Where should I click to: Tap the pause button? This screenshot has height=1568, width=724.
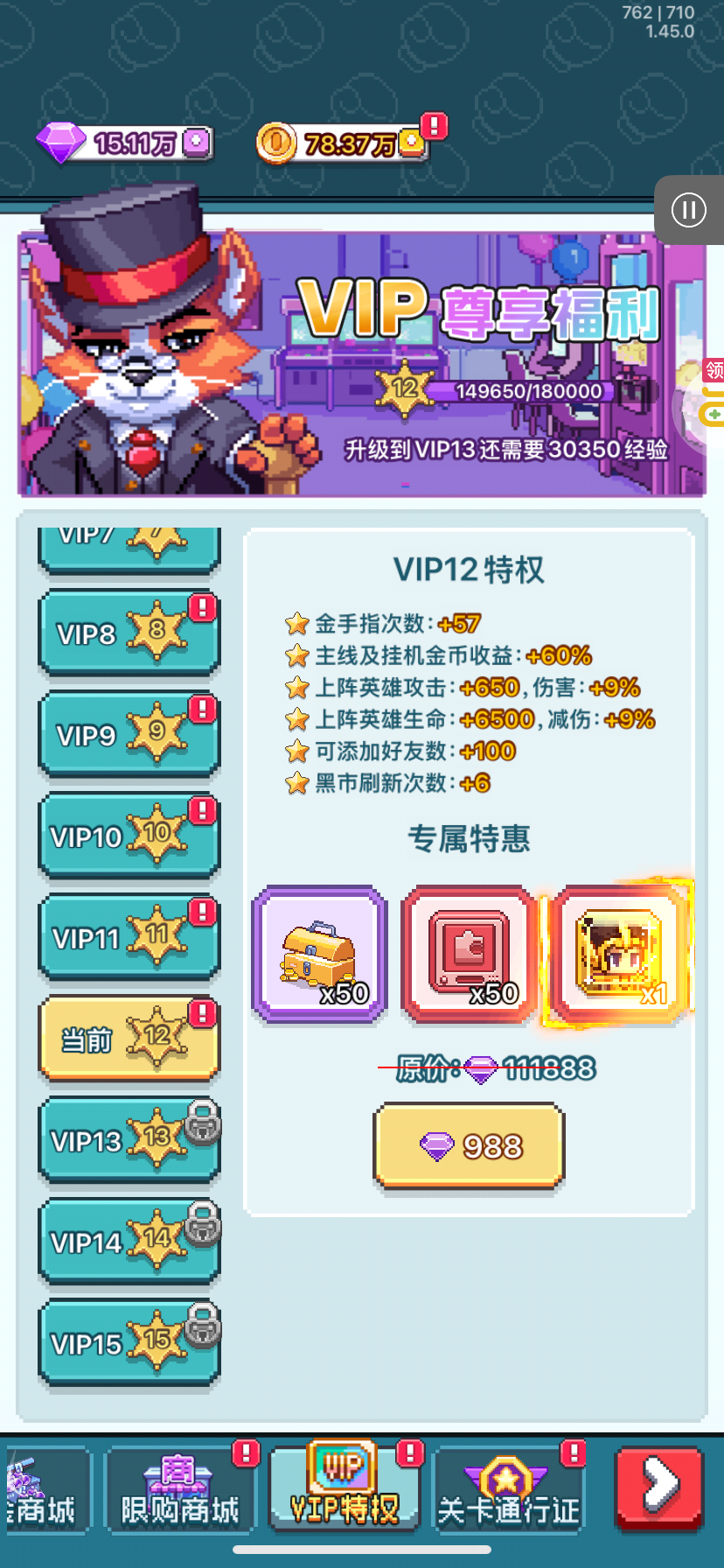click(689, 210)
